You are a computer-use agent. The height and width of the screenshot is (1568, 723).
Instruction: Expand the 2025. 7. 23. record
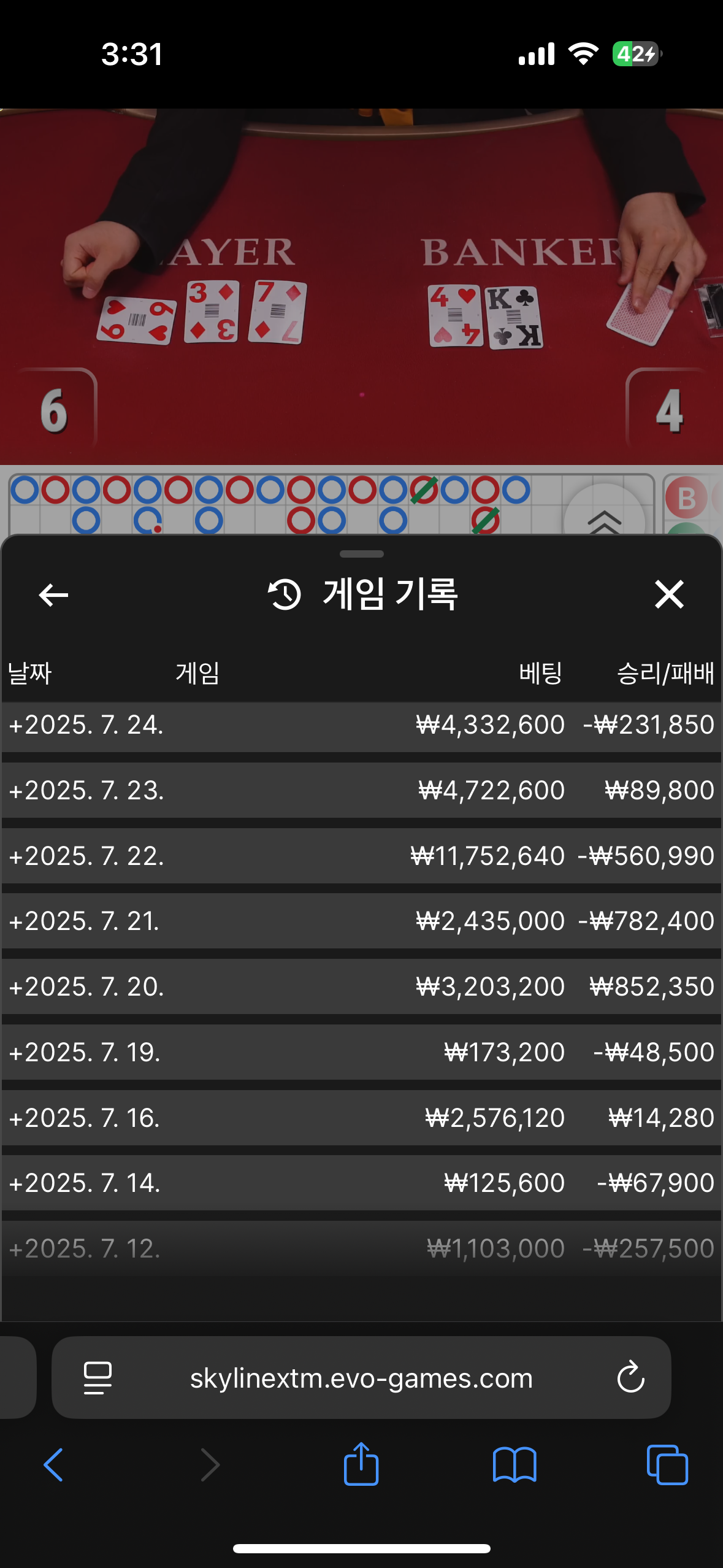coord(86,791)
